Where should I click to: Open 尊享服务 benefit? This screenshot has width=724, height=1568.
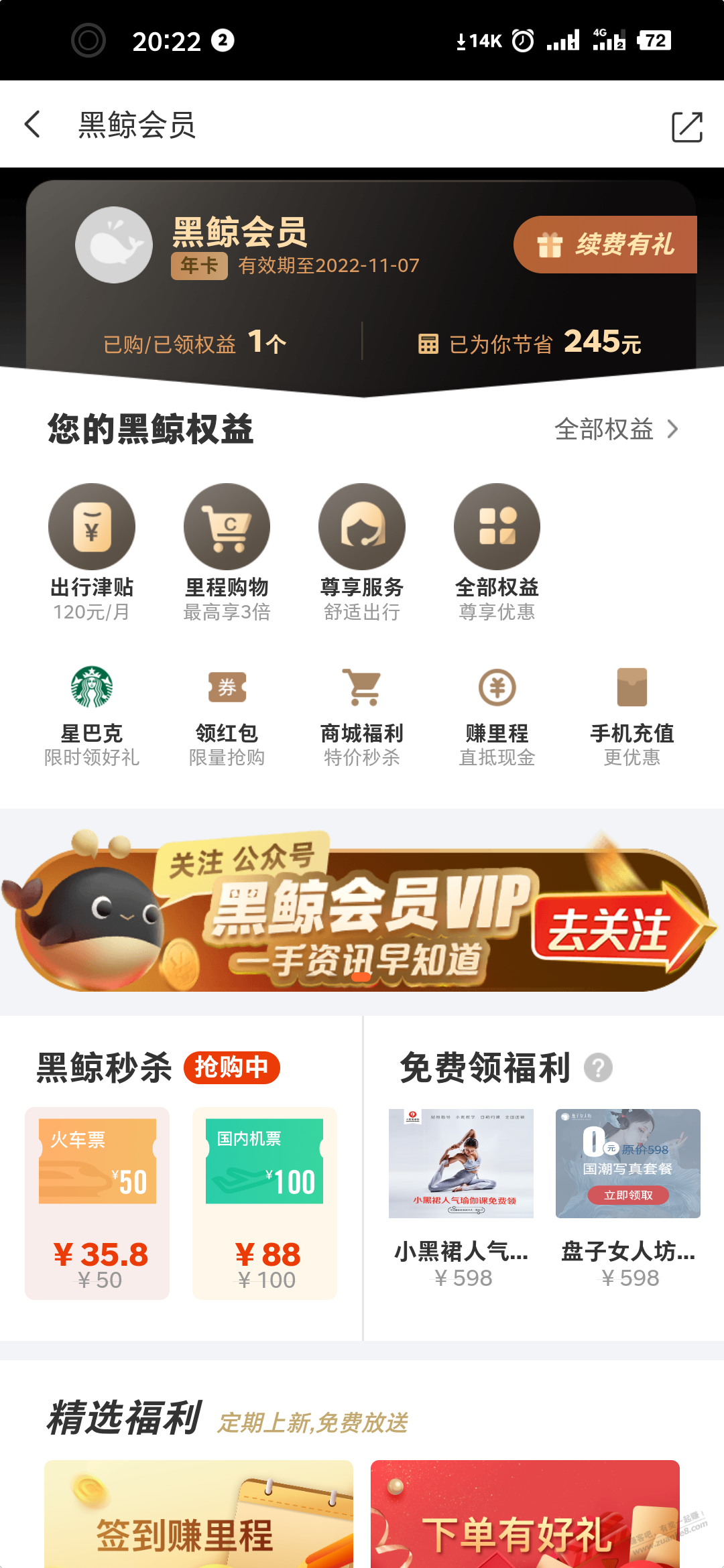coord(362,551)
